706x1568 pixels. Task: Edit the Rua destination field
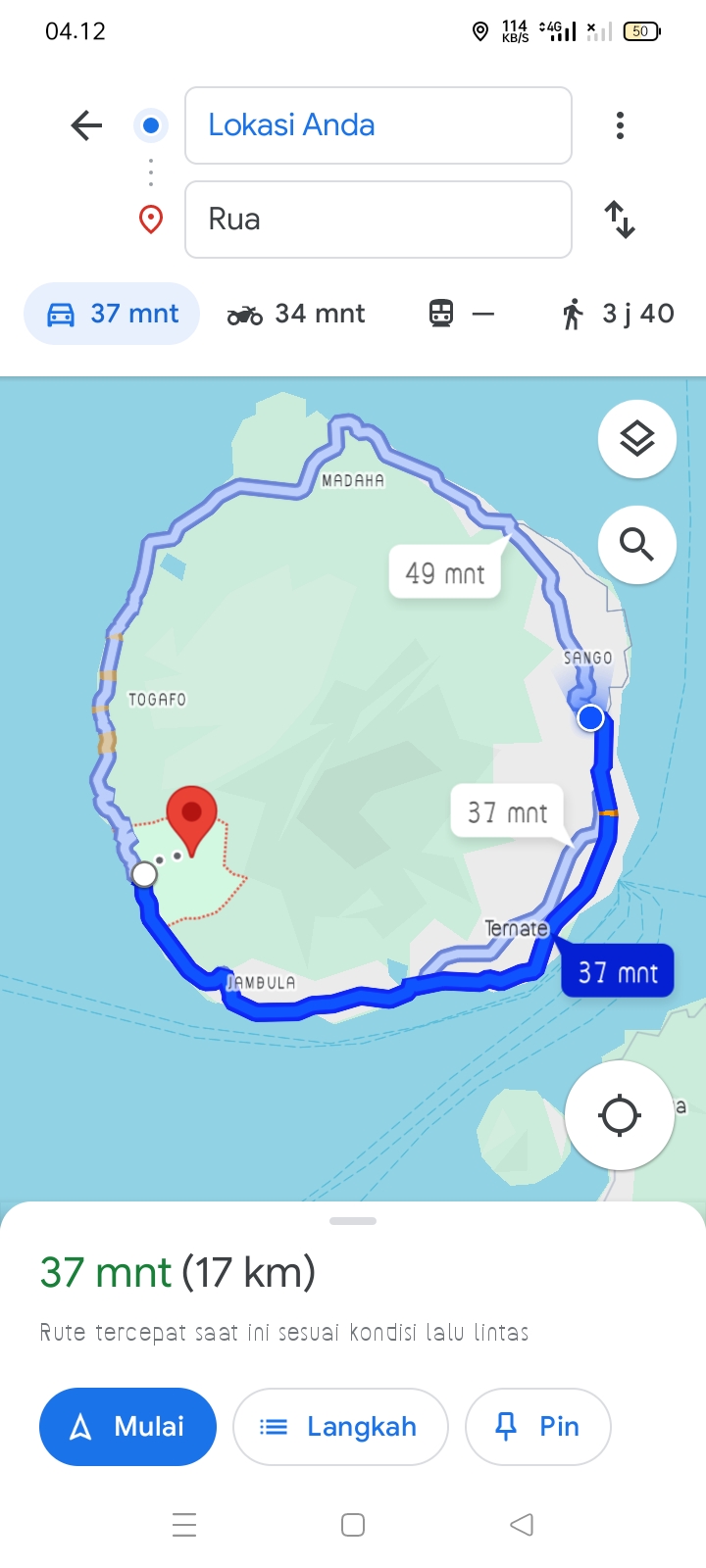378,220
